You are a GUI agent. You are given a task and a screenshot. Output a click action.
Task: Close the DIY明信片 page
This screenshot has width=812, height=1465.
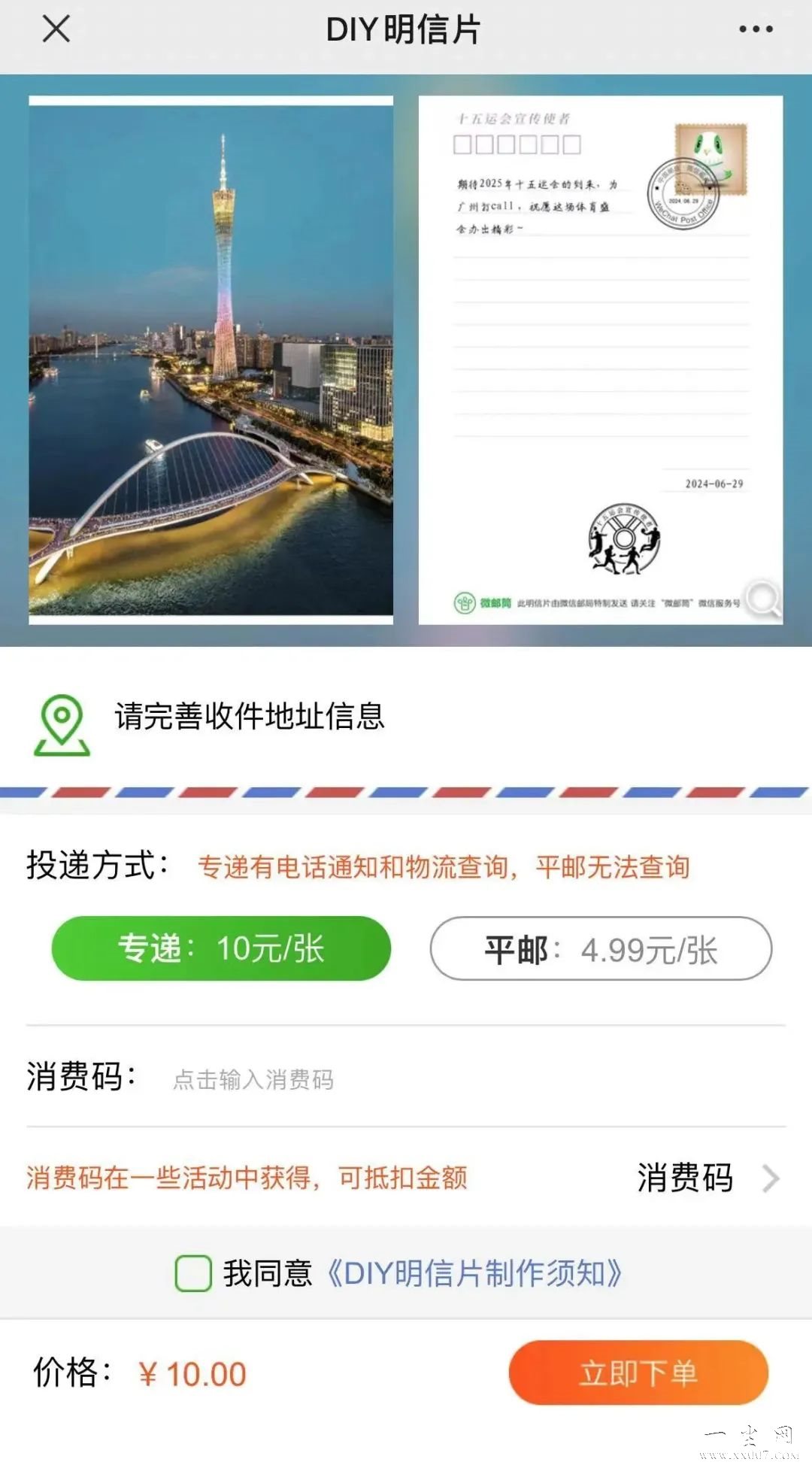coord(56,30)
